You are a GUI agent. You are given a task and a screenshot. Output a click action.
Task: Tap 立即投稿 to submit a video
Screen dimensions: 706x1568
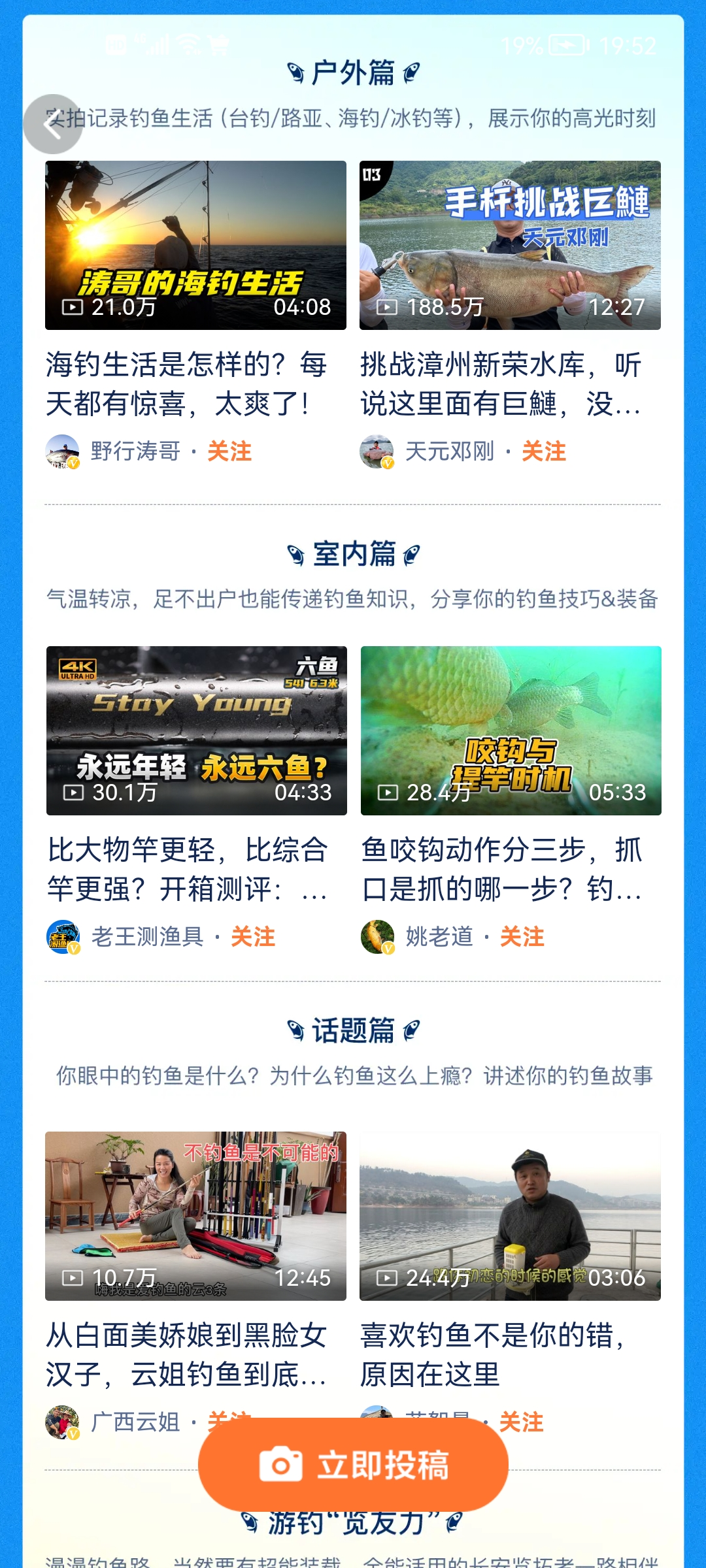[x=353, y=1465]
